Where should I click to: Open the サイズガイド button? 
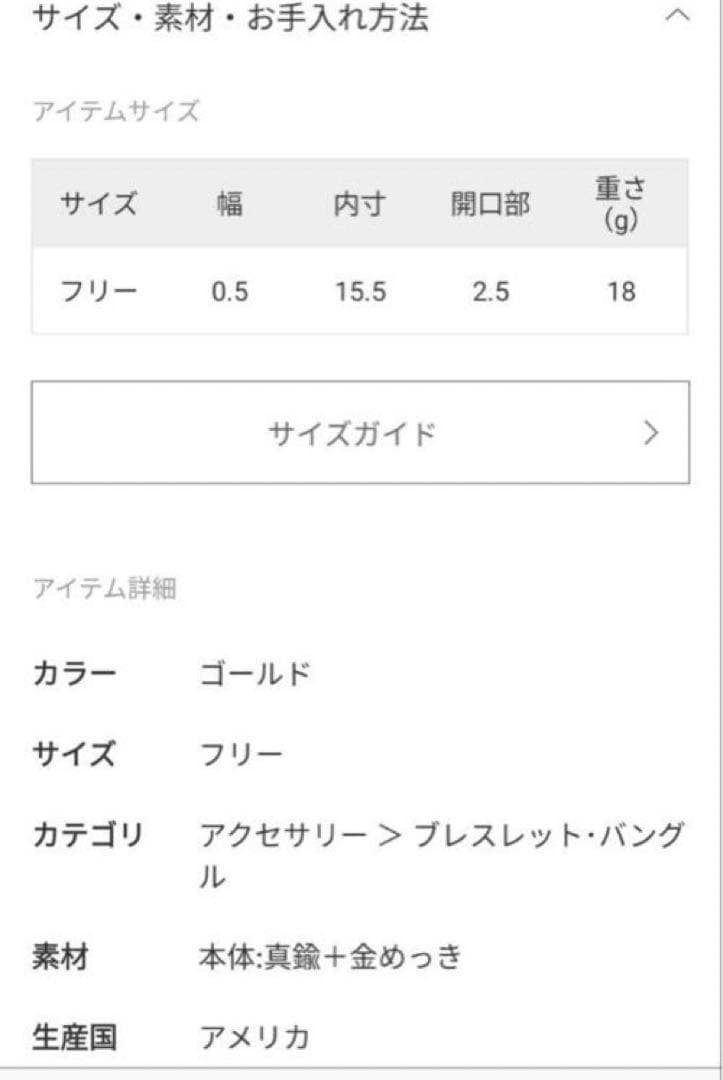360,433
